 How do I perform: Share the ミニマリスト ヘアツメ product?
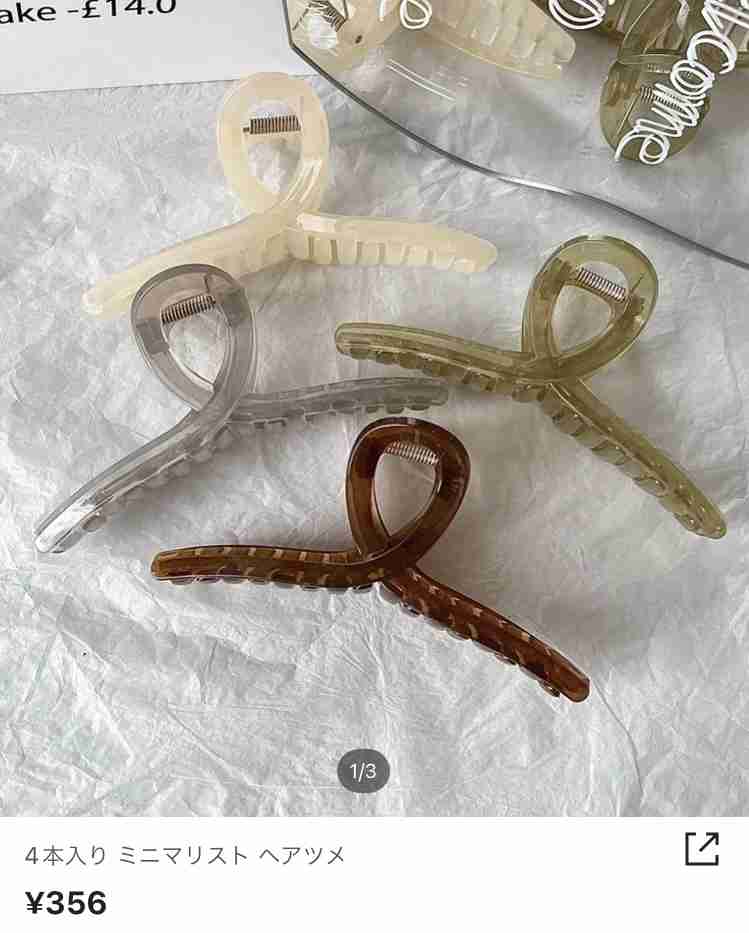click(702, 849)
